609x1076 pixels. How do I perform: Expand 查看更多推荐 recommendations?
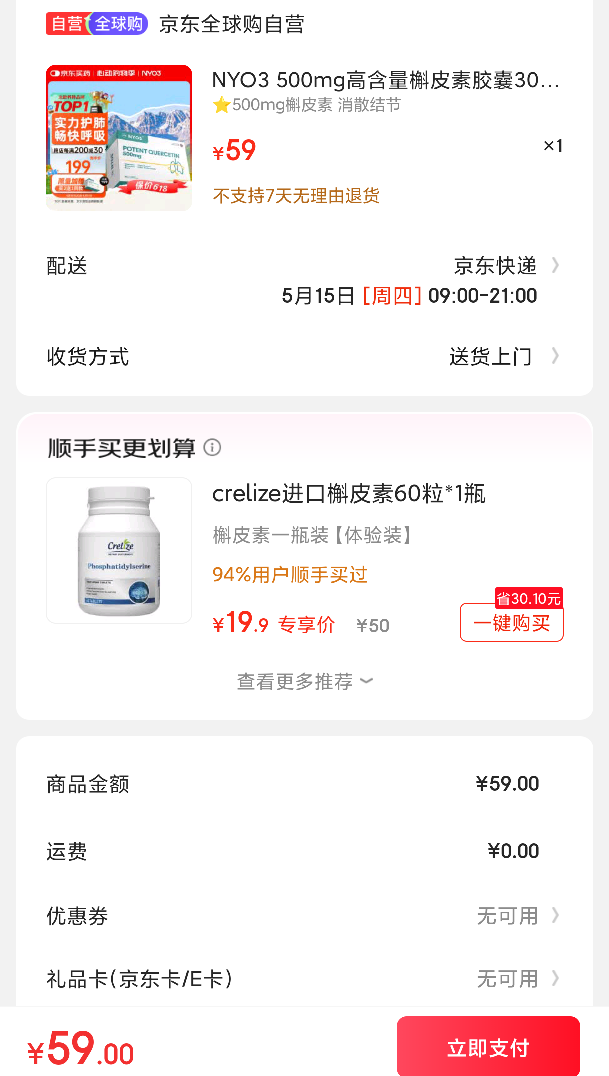pos(304,681)
